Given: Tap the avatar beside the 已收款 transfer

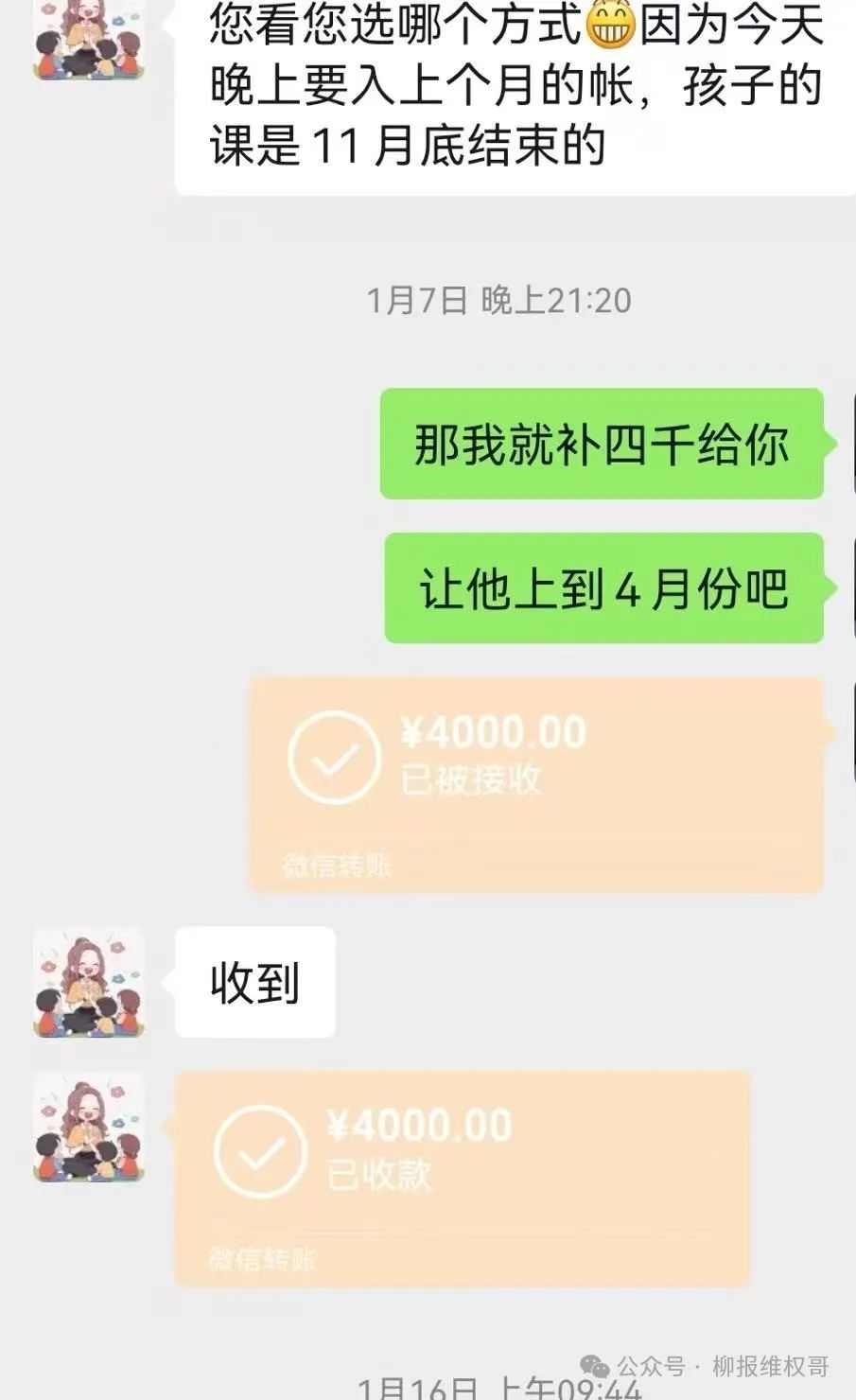Looking at the screenshot, I should click(89, 1126).
